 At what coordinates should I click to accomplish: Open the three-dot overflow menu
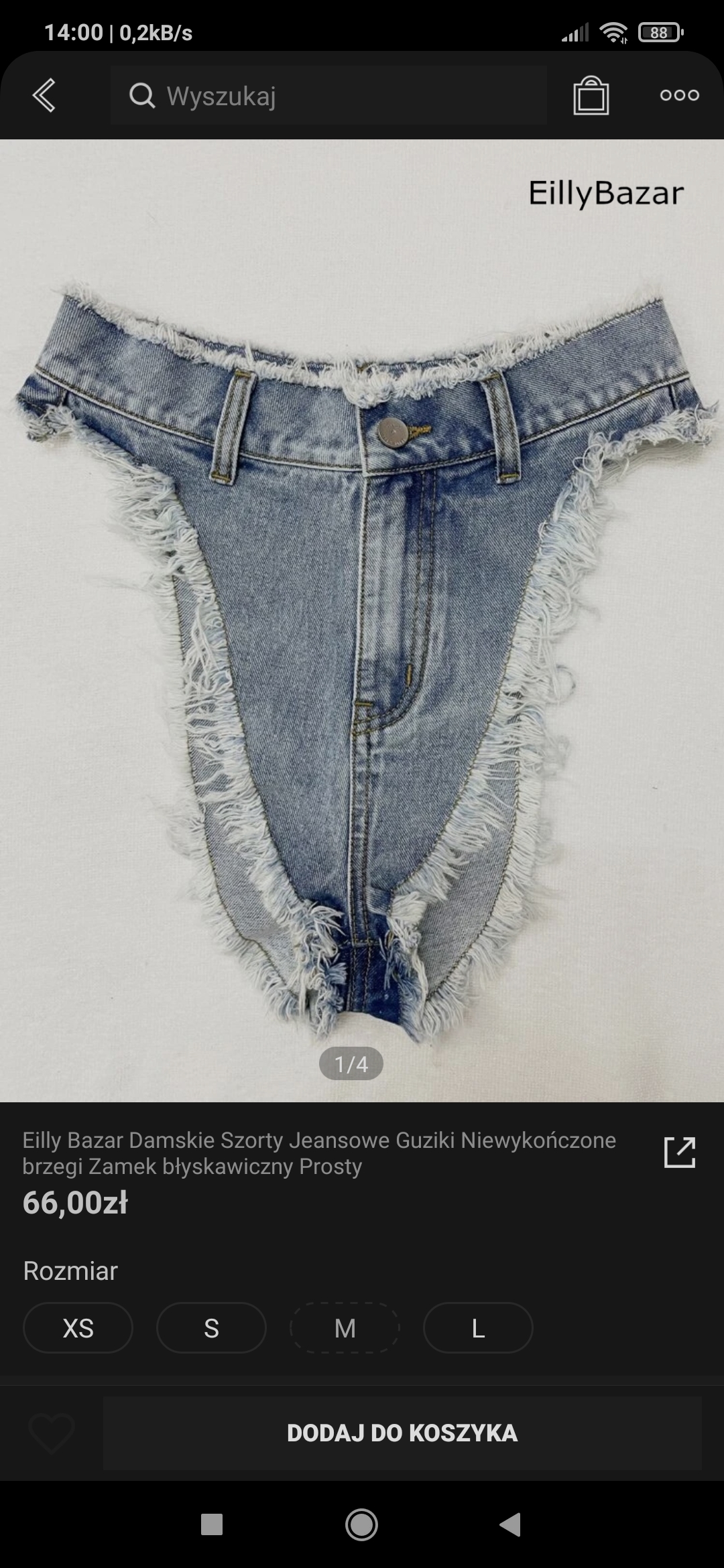coord(679,95)
